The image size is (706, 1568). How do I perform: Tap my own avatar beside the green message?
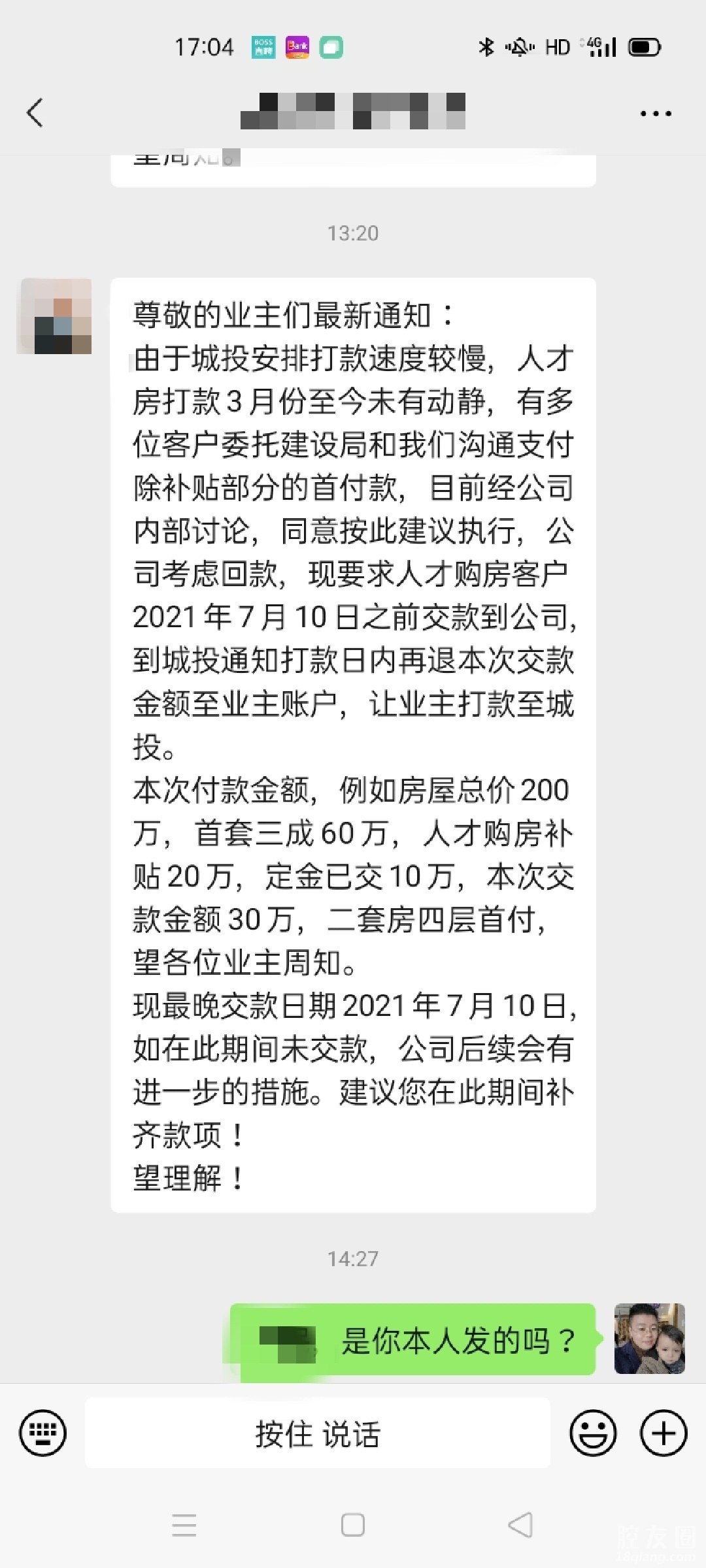click(649, 1339)
